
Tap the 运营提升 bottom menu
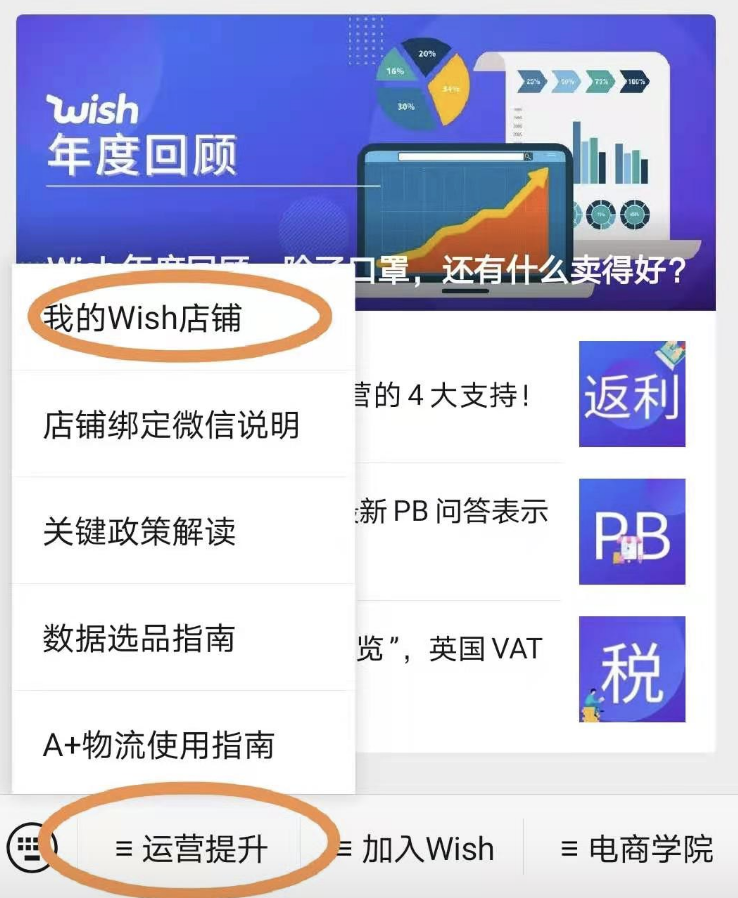pyautogui.click(x=192, y=849)
